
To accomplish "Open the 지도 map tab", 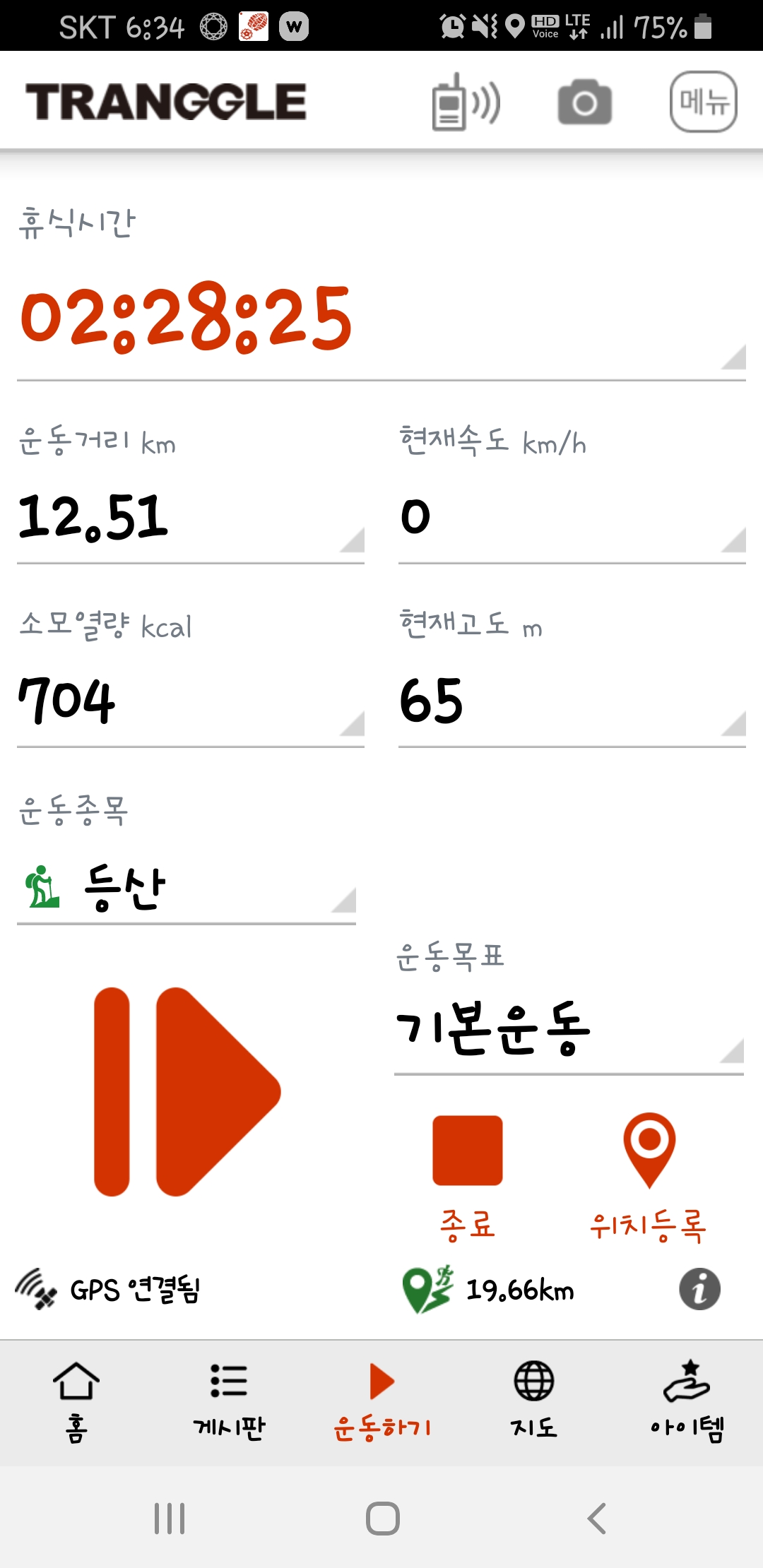I will pyautogui.click(x=534, y=1401).
